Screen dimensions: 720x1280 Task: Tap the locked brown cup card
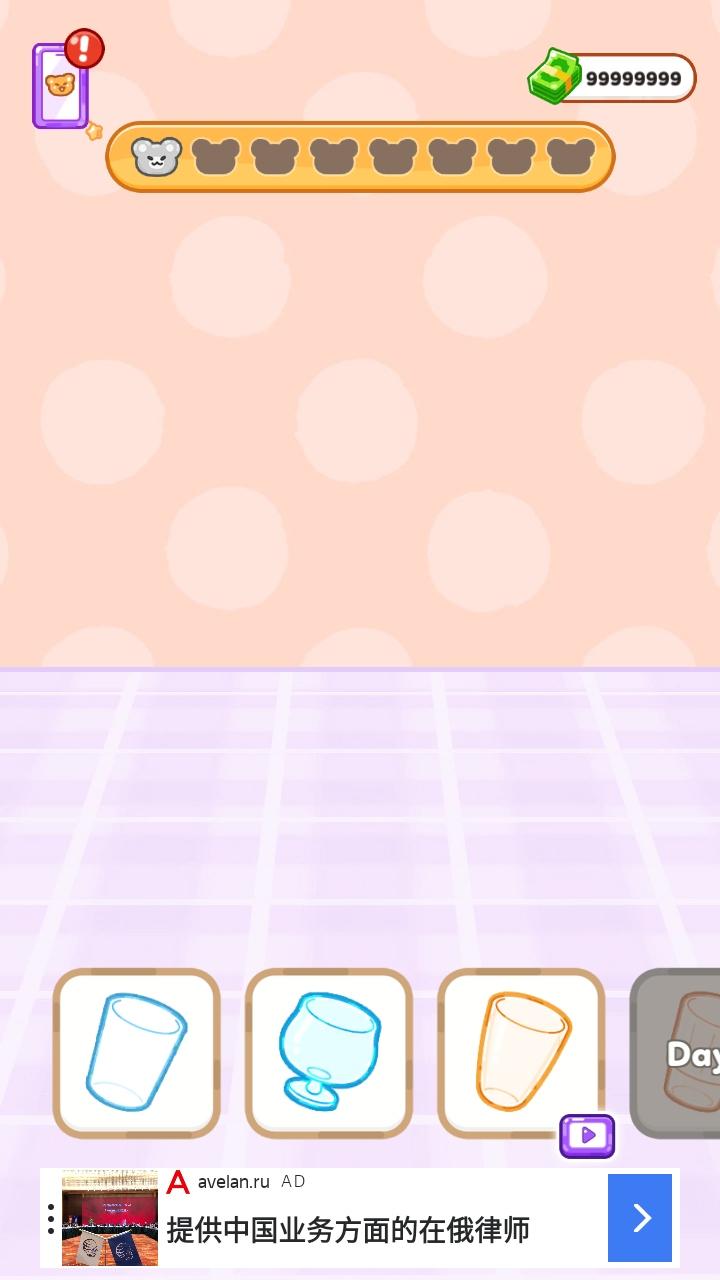point(680,1052)
